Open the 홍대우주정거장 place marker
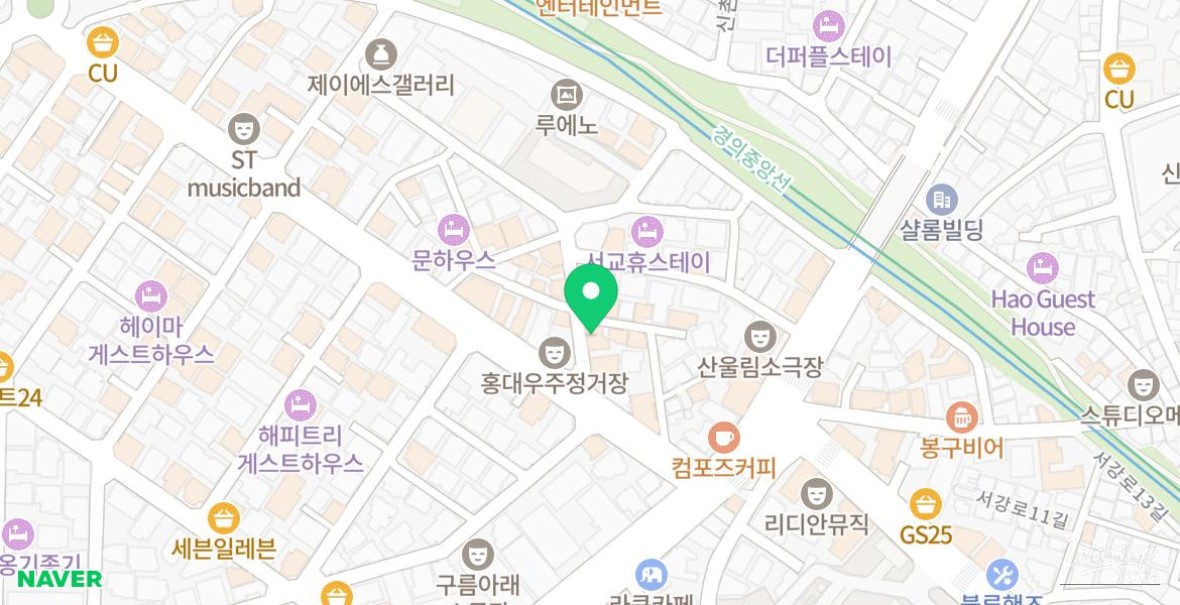The width and height of the screenshot is (1180, 605). [552, 352]
